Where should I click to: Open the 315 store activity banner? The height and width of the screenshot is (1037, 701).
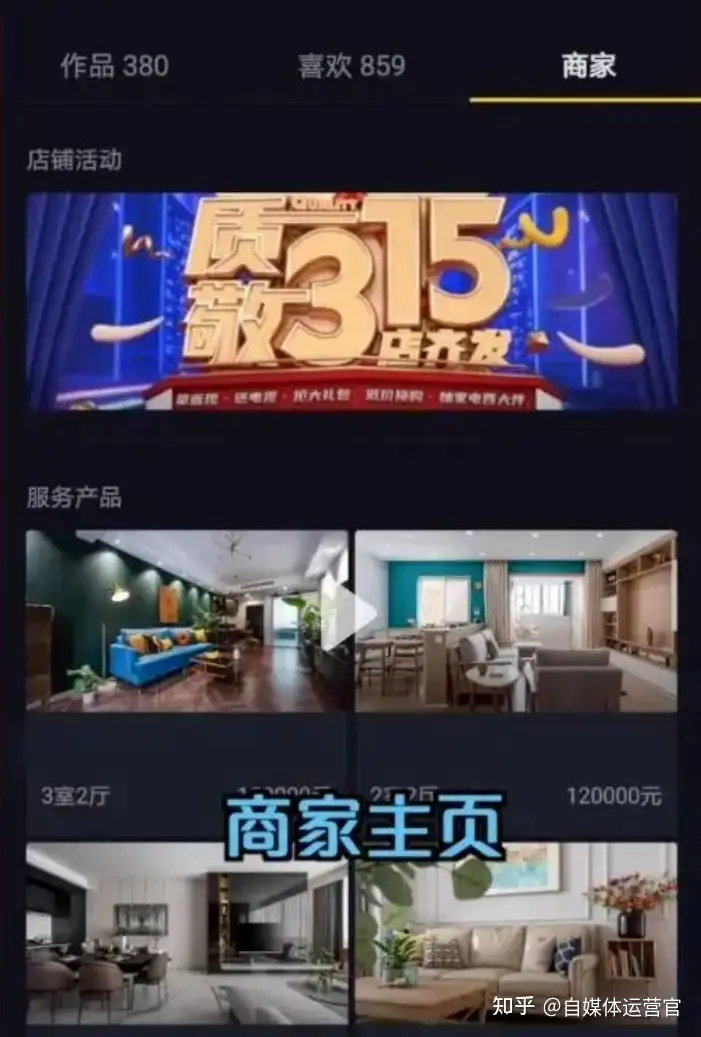point(351,302)
